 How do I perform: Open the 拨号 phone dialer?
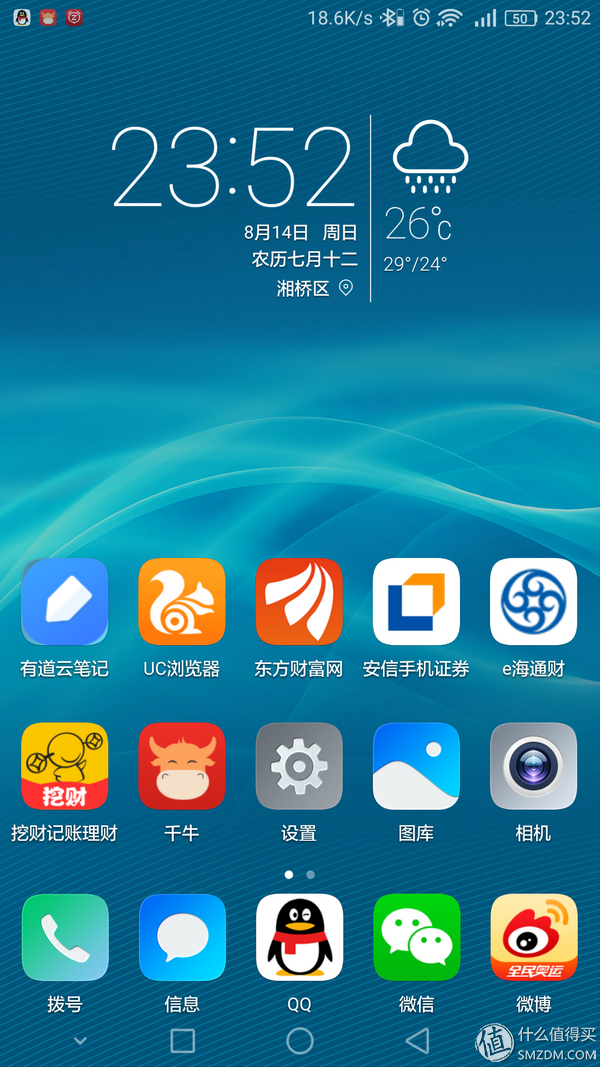click(x=65, y=937)
